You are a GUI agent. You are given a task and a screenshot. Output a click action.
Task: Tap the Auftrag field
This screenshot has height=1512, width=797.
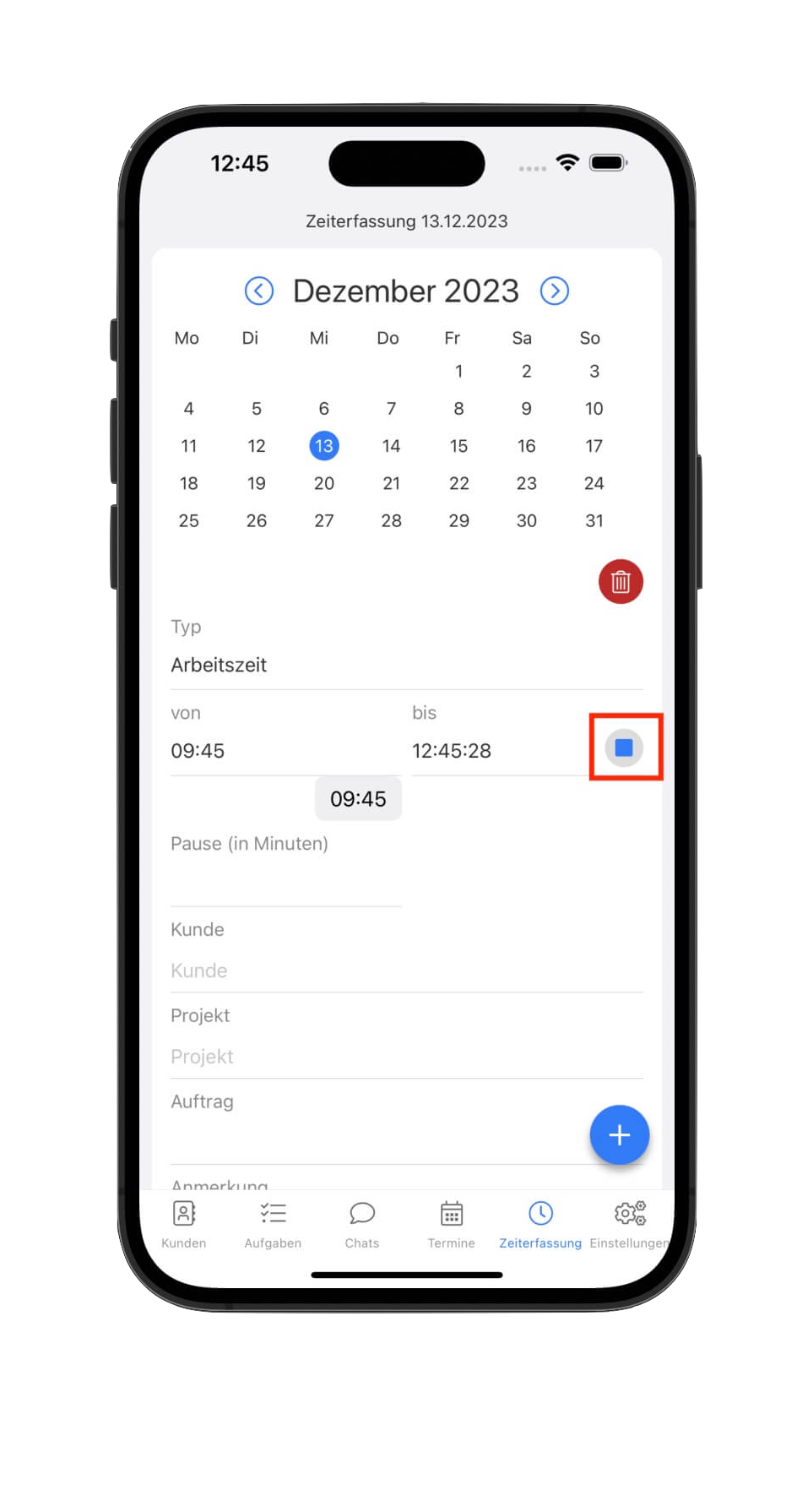pos(371,1140)
